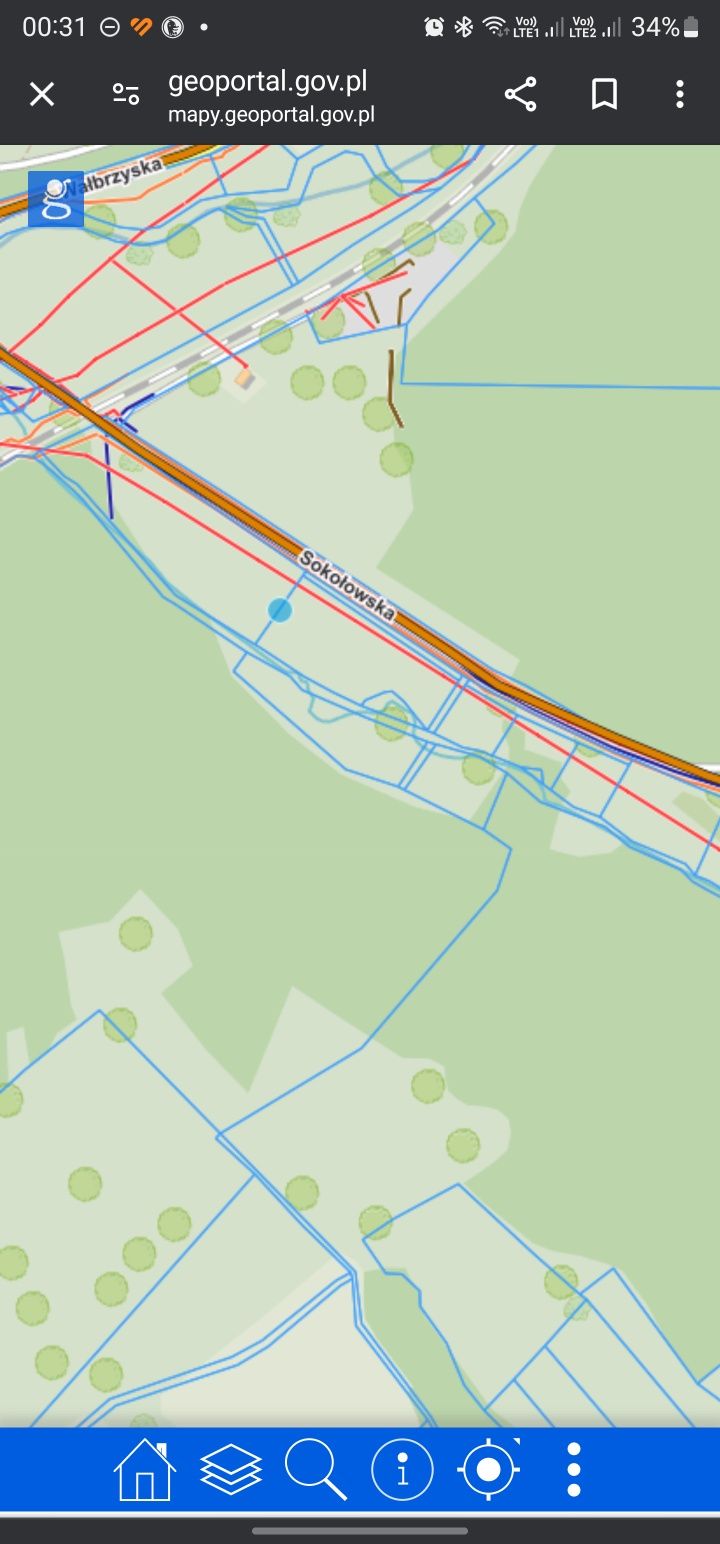Center map on my location

(x=488, y=1470)
